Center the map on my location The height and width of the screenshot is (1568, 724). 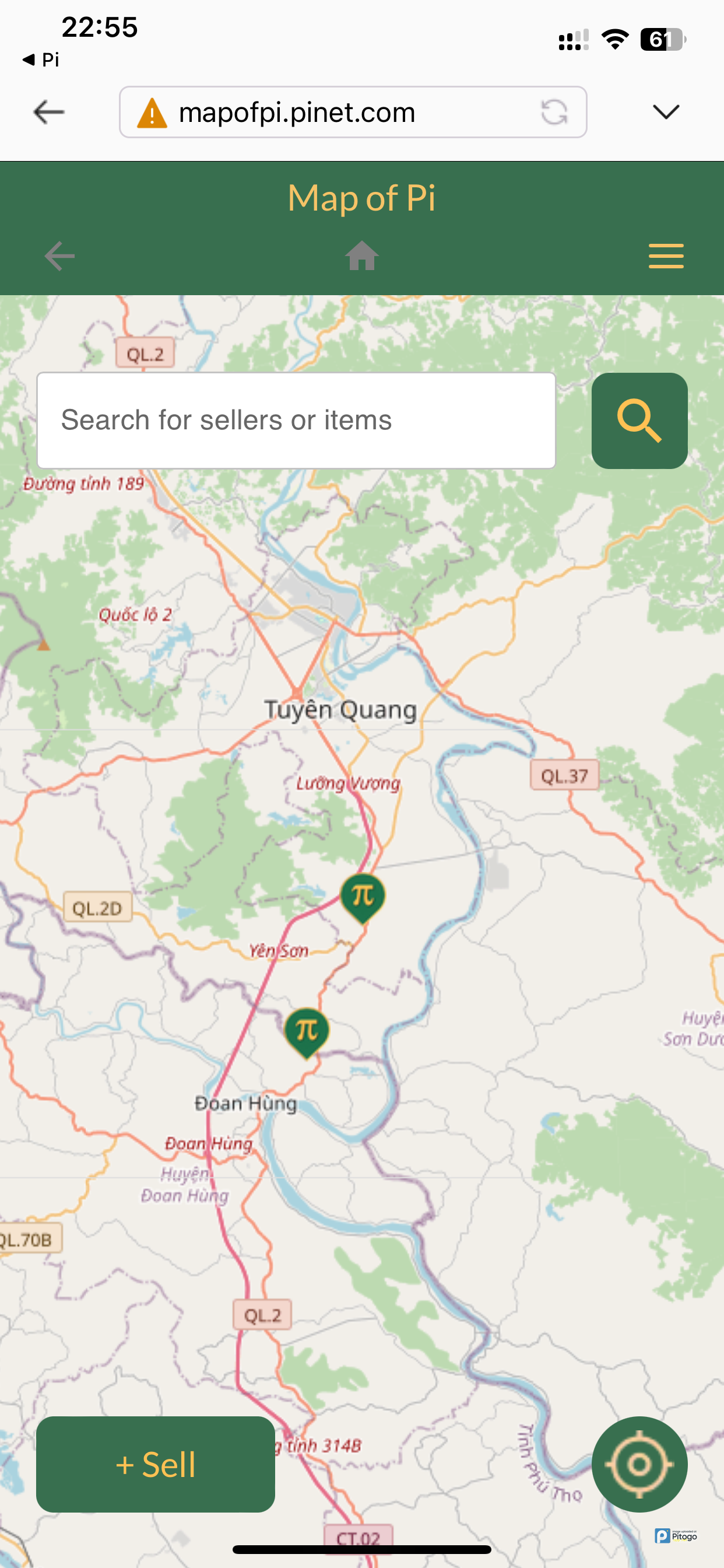point(639,1464)
